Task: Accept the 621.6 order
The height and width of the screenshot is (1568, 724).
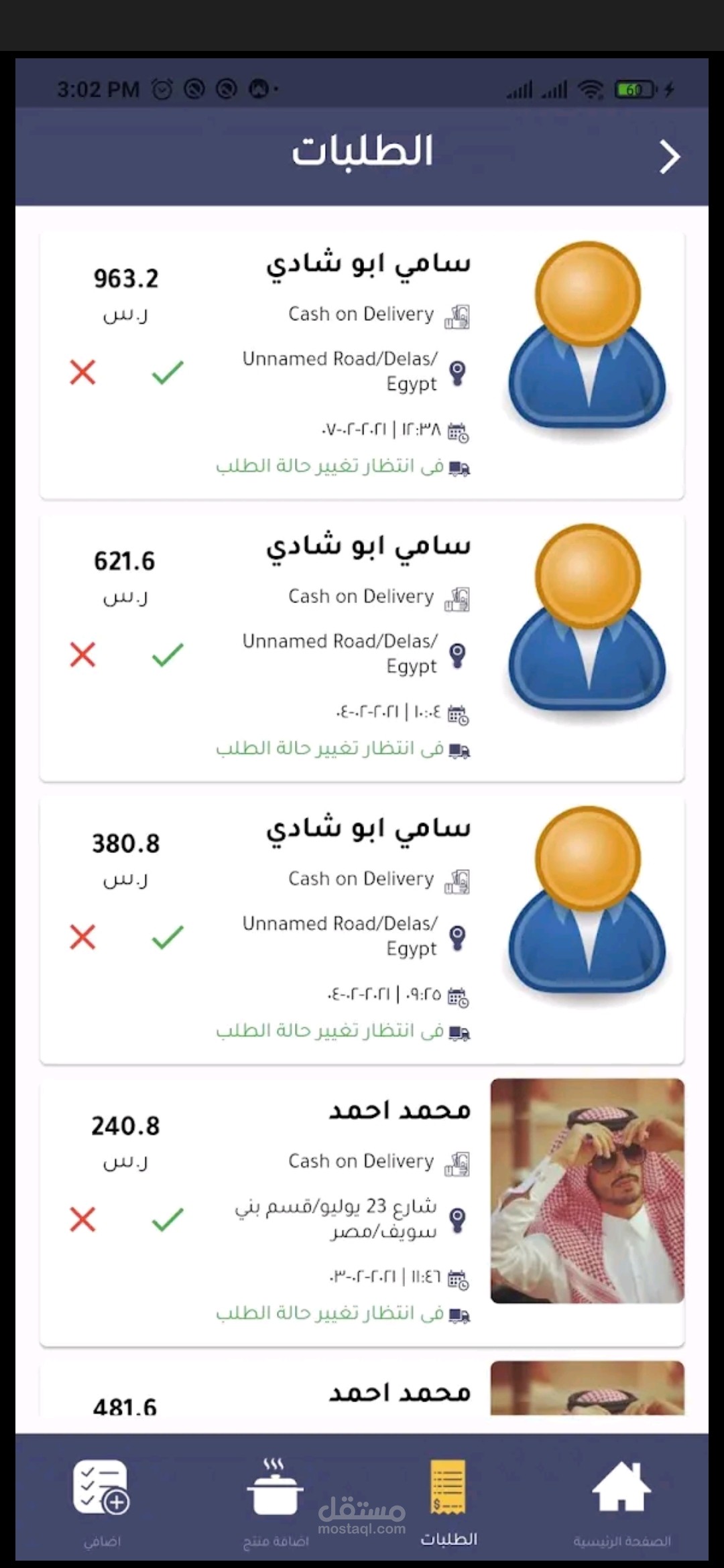Action: (168, 655)
